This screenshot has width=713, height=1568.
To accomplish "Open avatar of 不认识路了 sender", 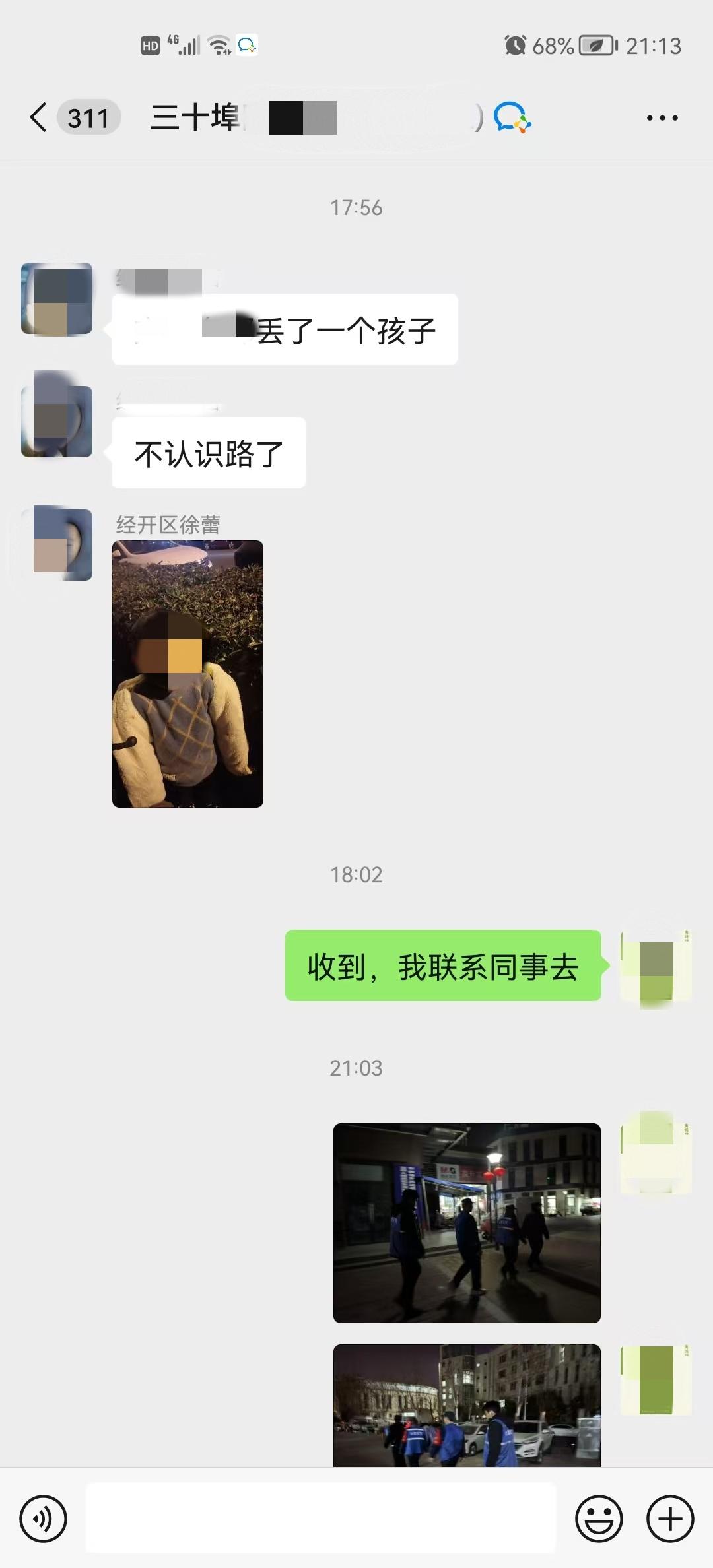I will pyautogui.click(x=57, y=421).
